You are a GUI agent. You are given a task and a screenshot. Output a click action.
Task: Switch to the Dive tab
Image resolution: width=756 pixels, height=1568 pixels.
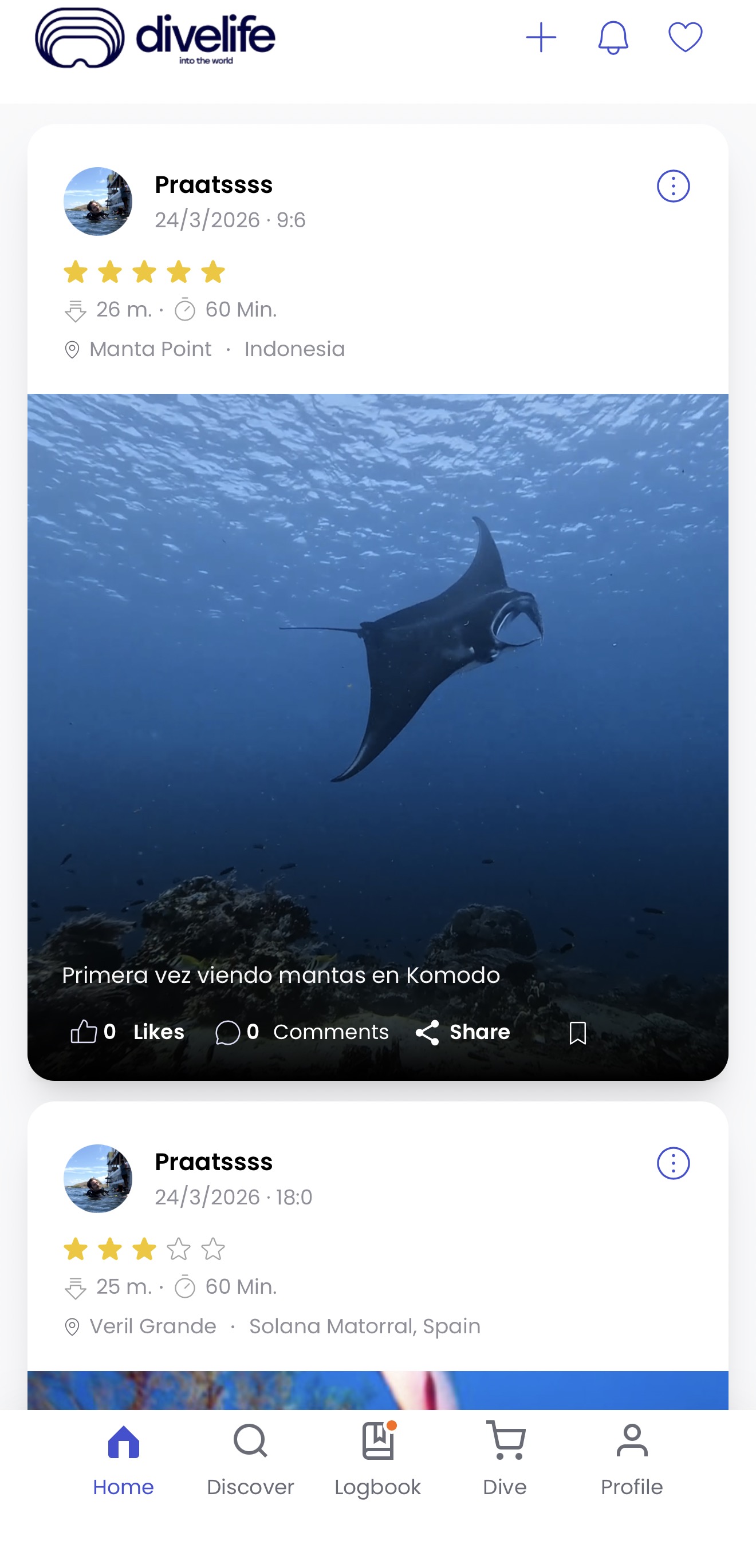(x=505, y=1460)
